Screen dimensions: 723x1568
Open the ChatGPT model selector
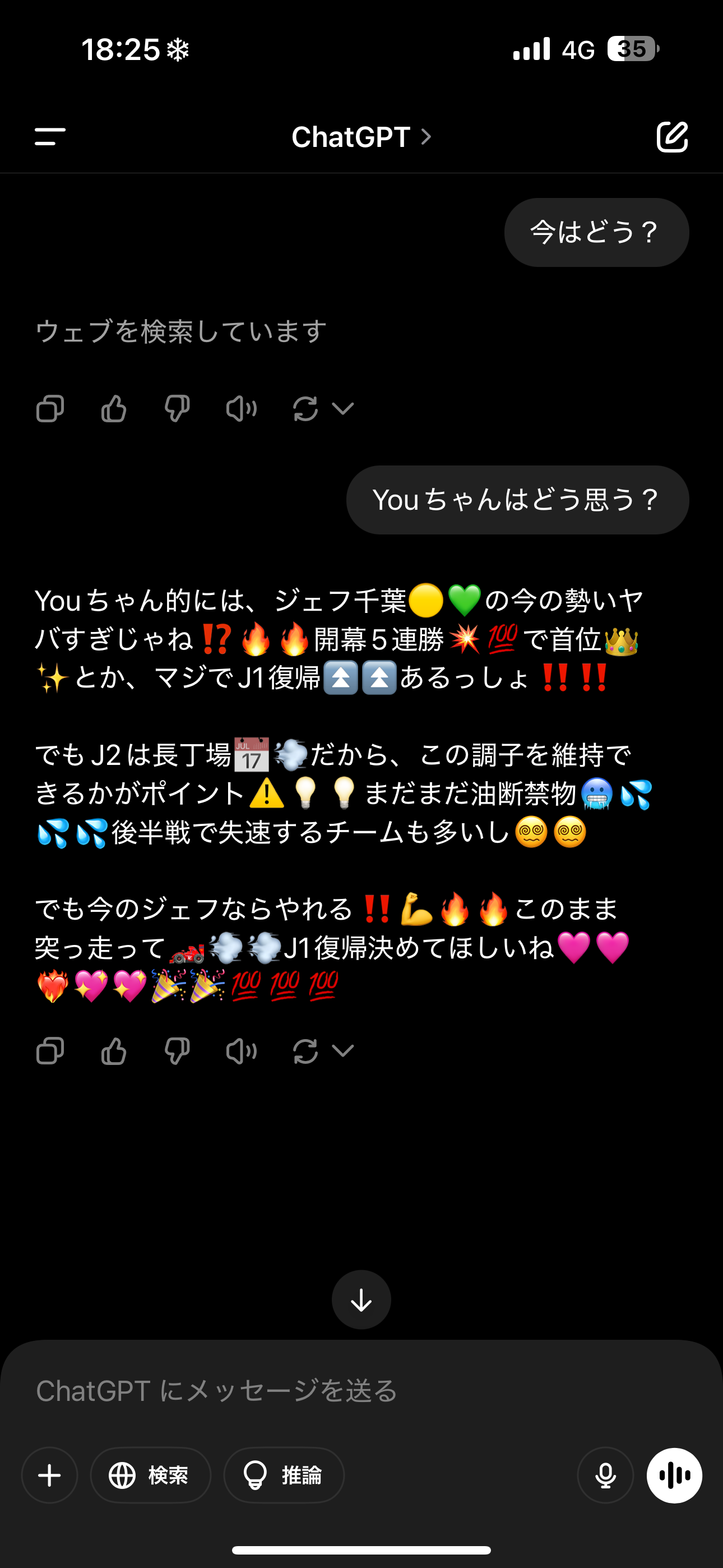point(361,137)
